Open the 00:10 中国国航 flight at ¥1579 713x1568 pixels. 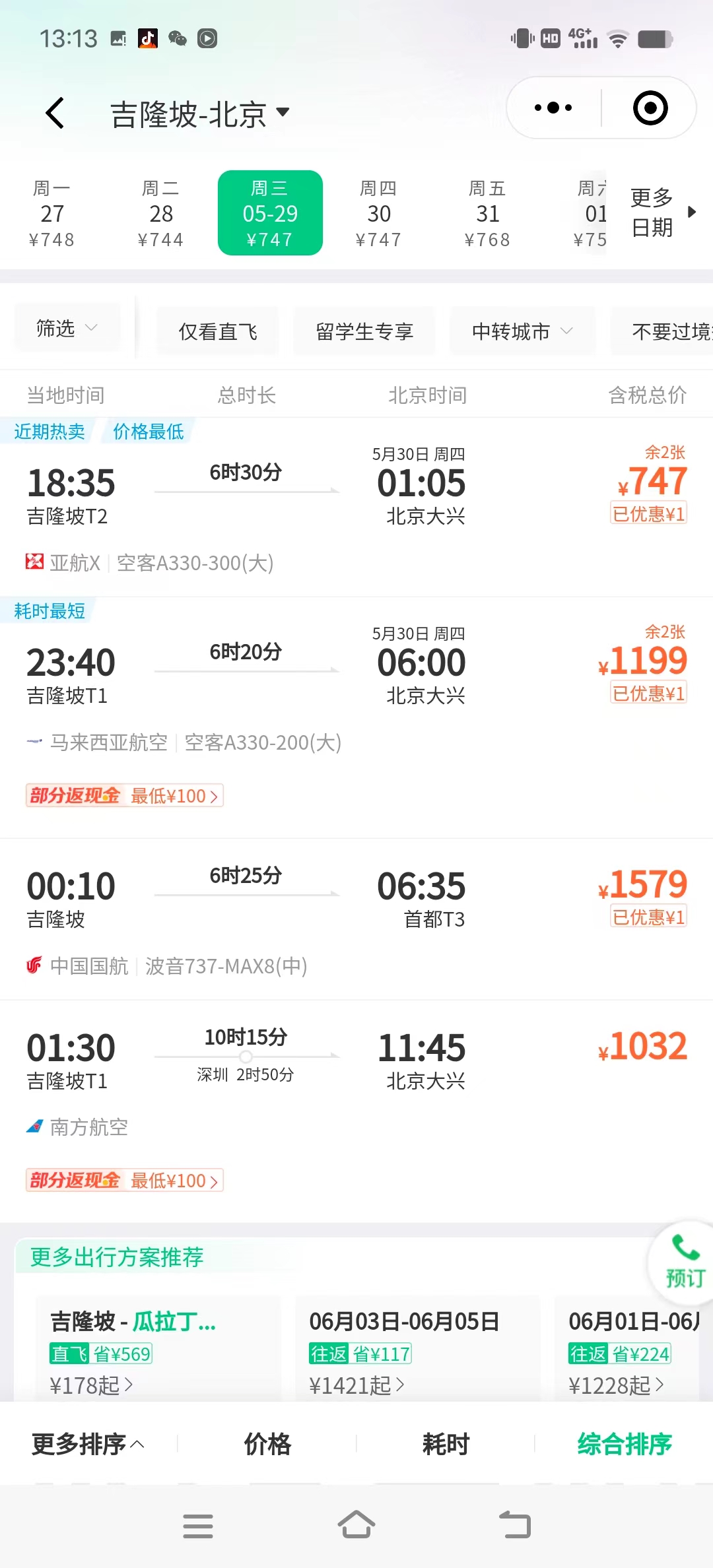click(x=356, y=920)
